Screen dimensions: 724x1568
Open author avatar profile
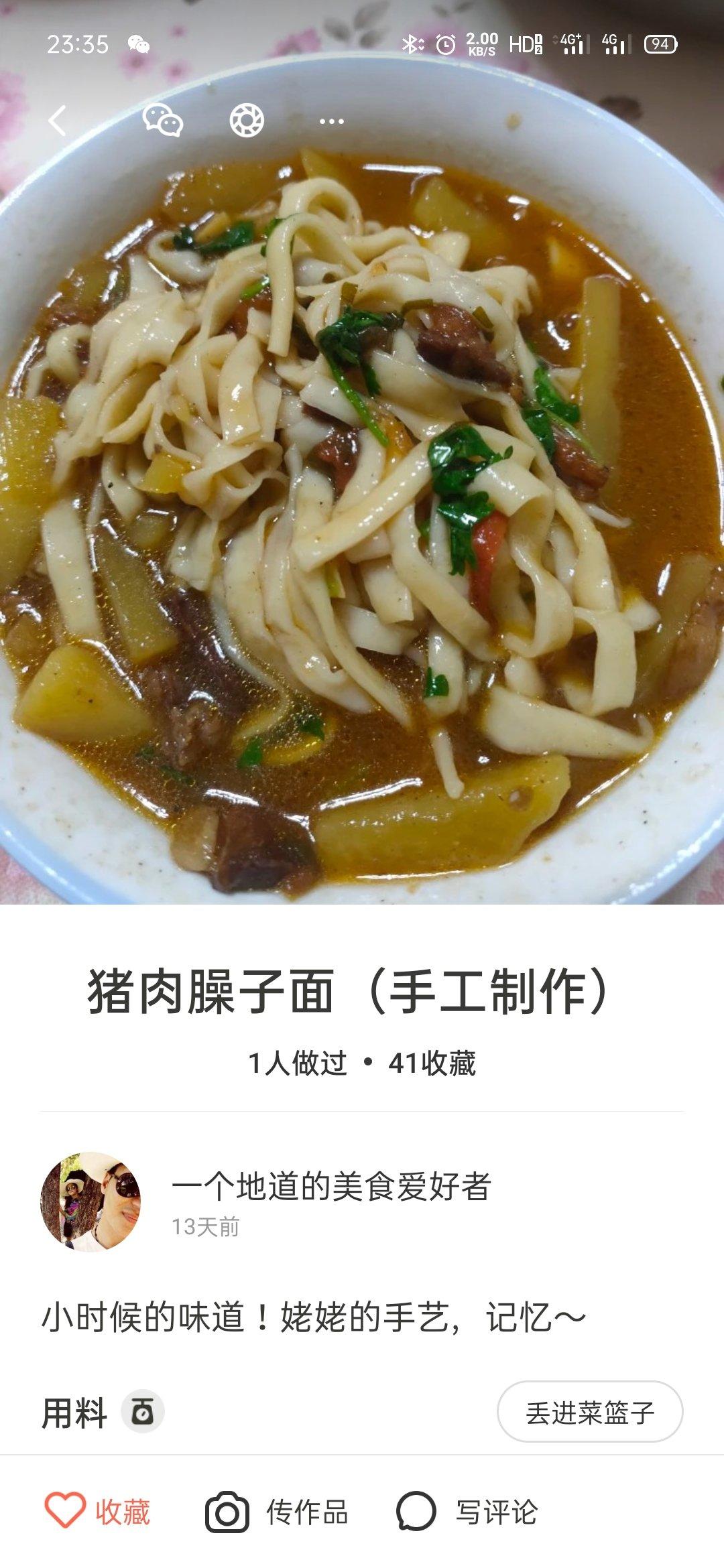tap(90, 1201)
